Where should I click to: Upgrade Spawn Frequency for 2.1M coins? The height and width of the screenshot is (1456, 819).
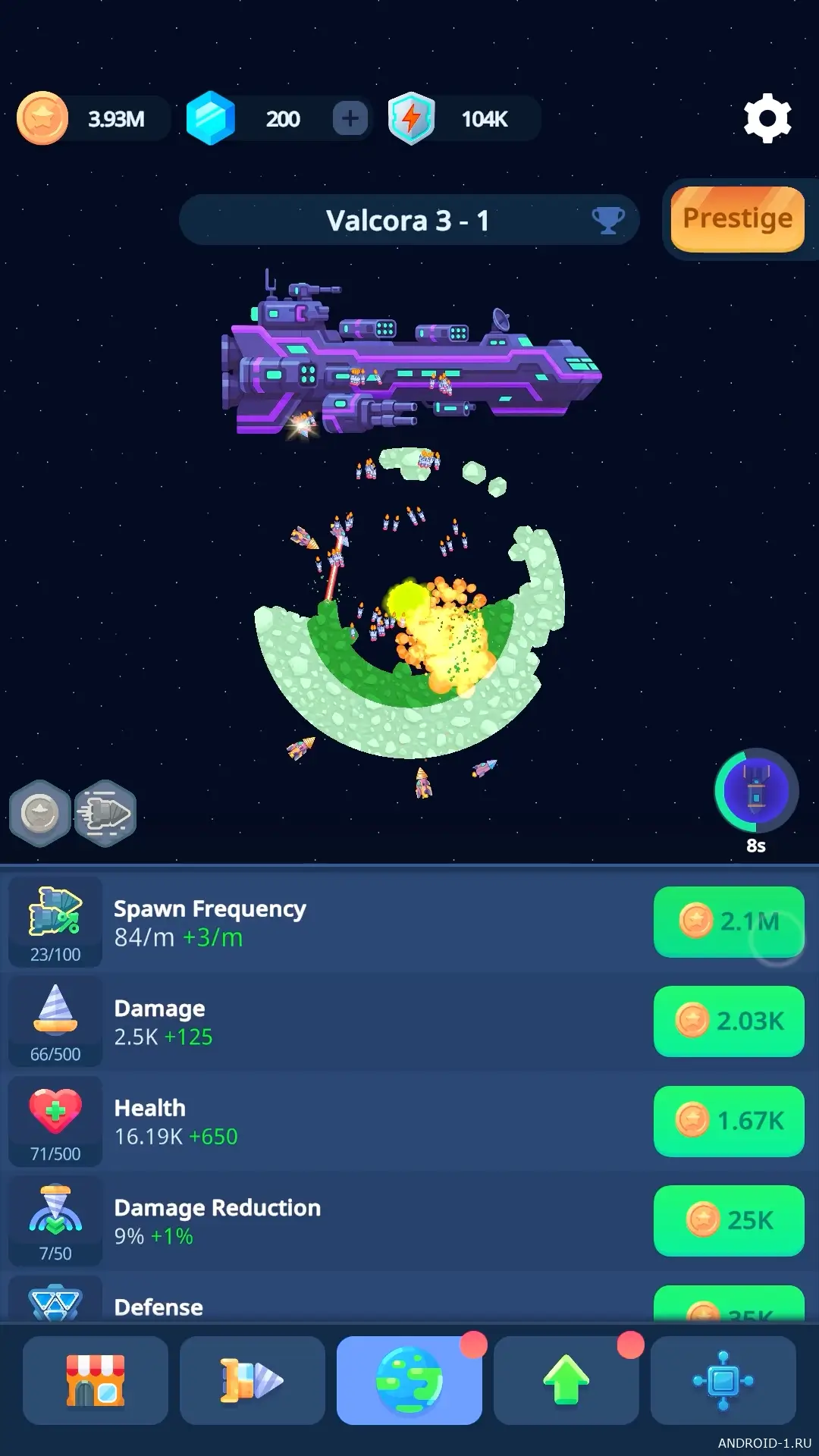click(728, 921)
